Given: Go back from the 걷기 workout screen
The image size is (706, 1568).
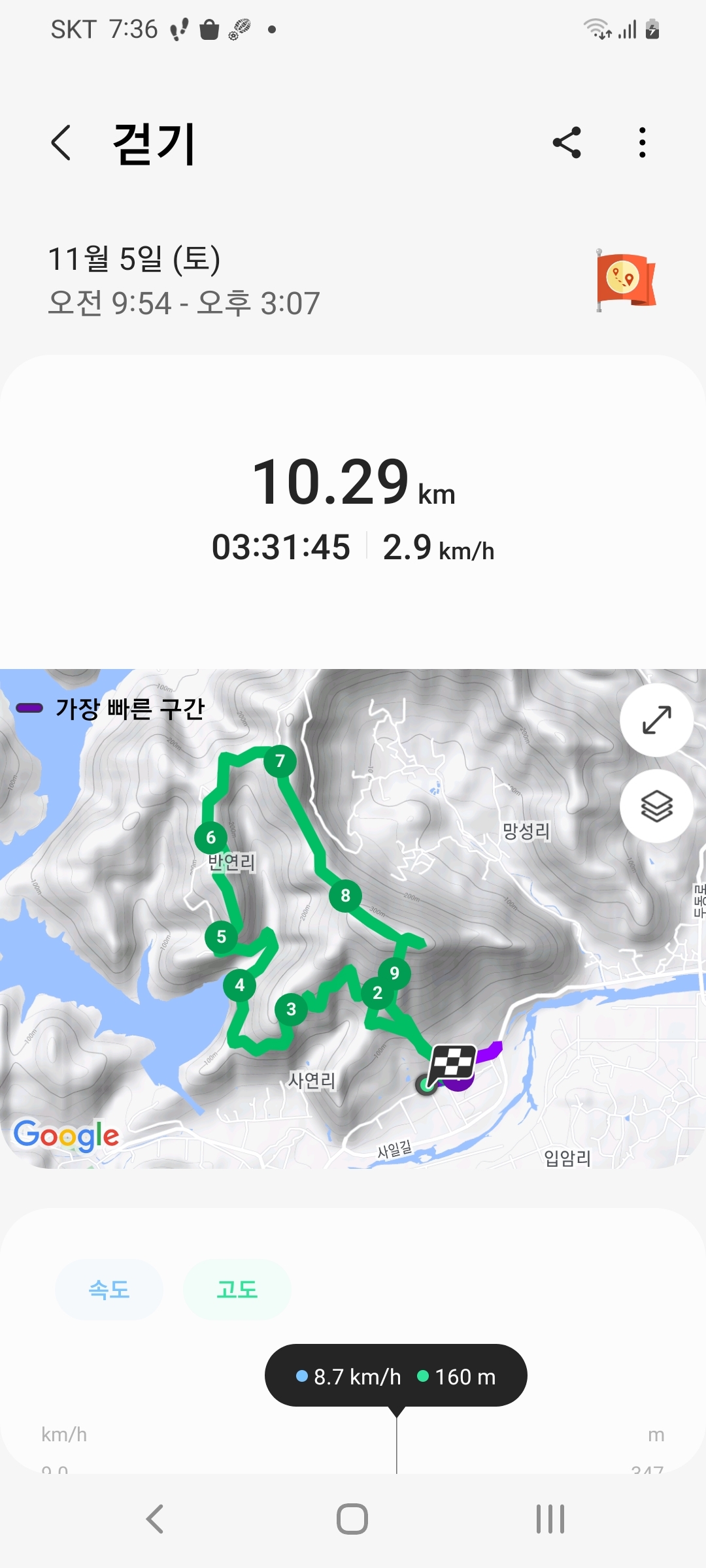Looking at the screenshot, I should [x=61, y=142].
